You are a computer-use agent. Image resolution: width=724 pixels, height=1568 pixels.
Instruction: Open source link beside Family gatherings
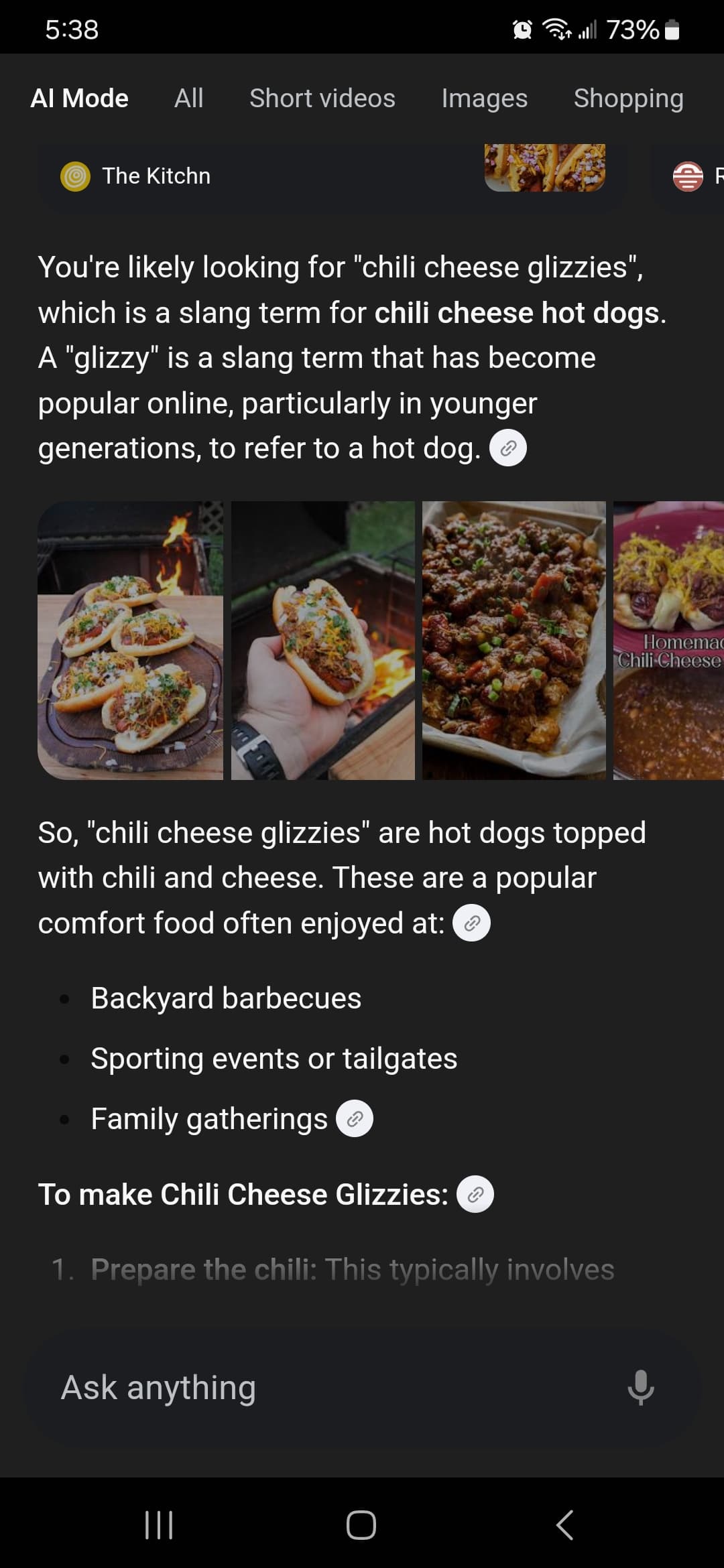pyautogui.click(x=355, y=1118)
